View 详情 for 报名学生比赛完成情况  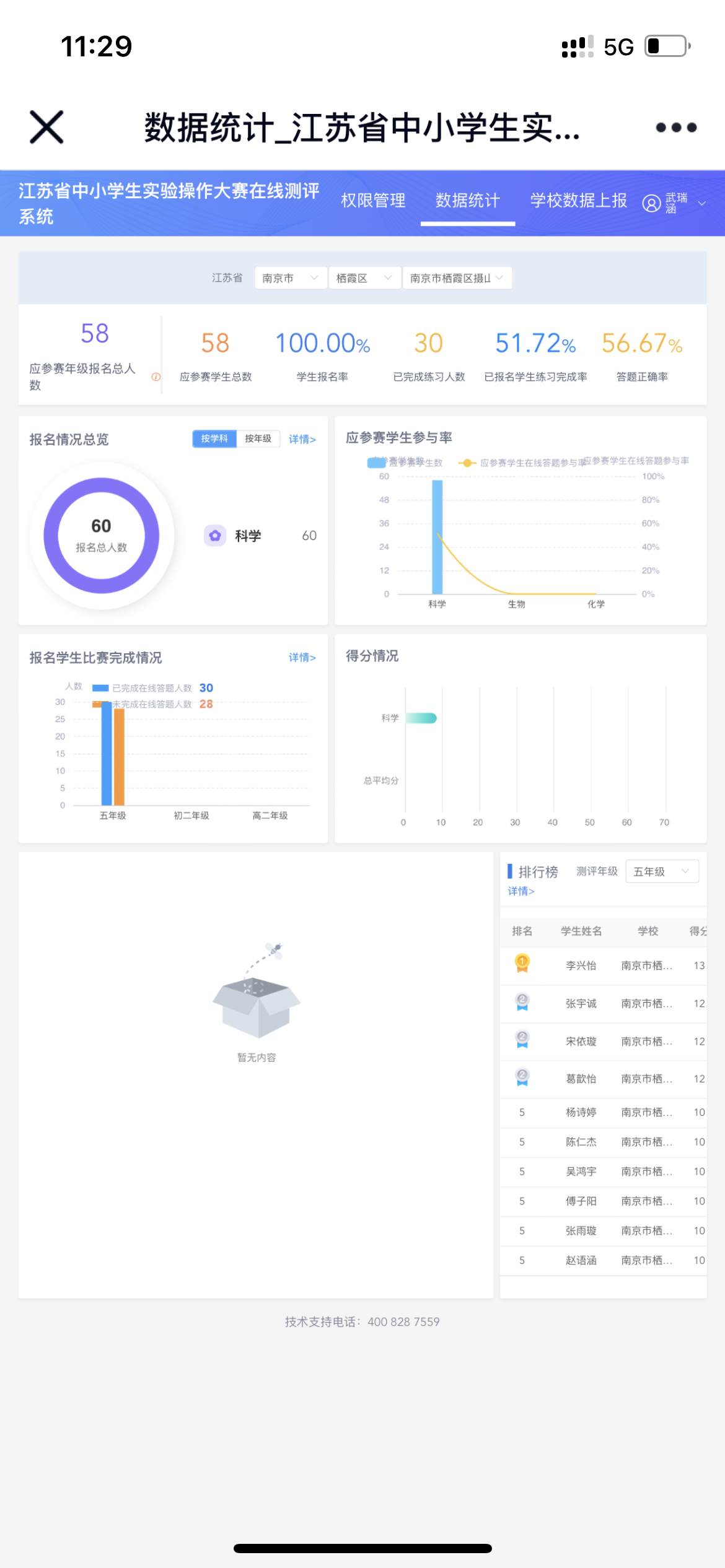(x=302, y=657)
